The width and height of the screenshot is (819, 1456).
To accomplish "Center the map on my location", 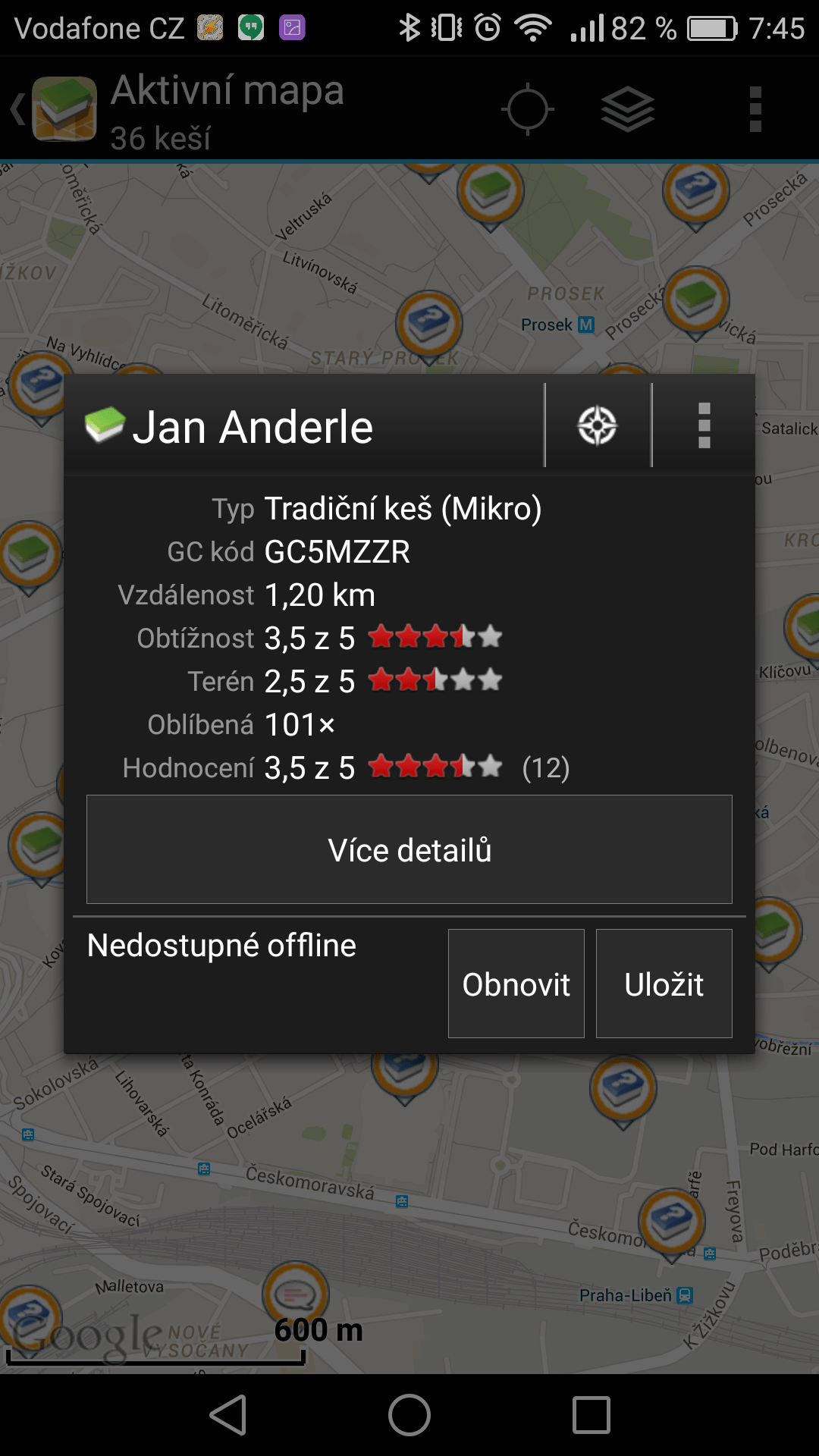I will pos(528,109).
